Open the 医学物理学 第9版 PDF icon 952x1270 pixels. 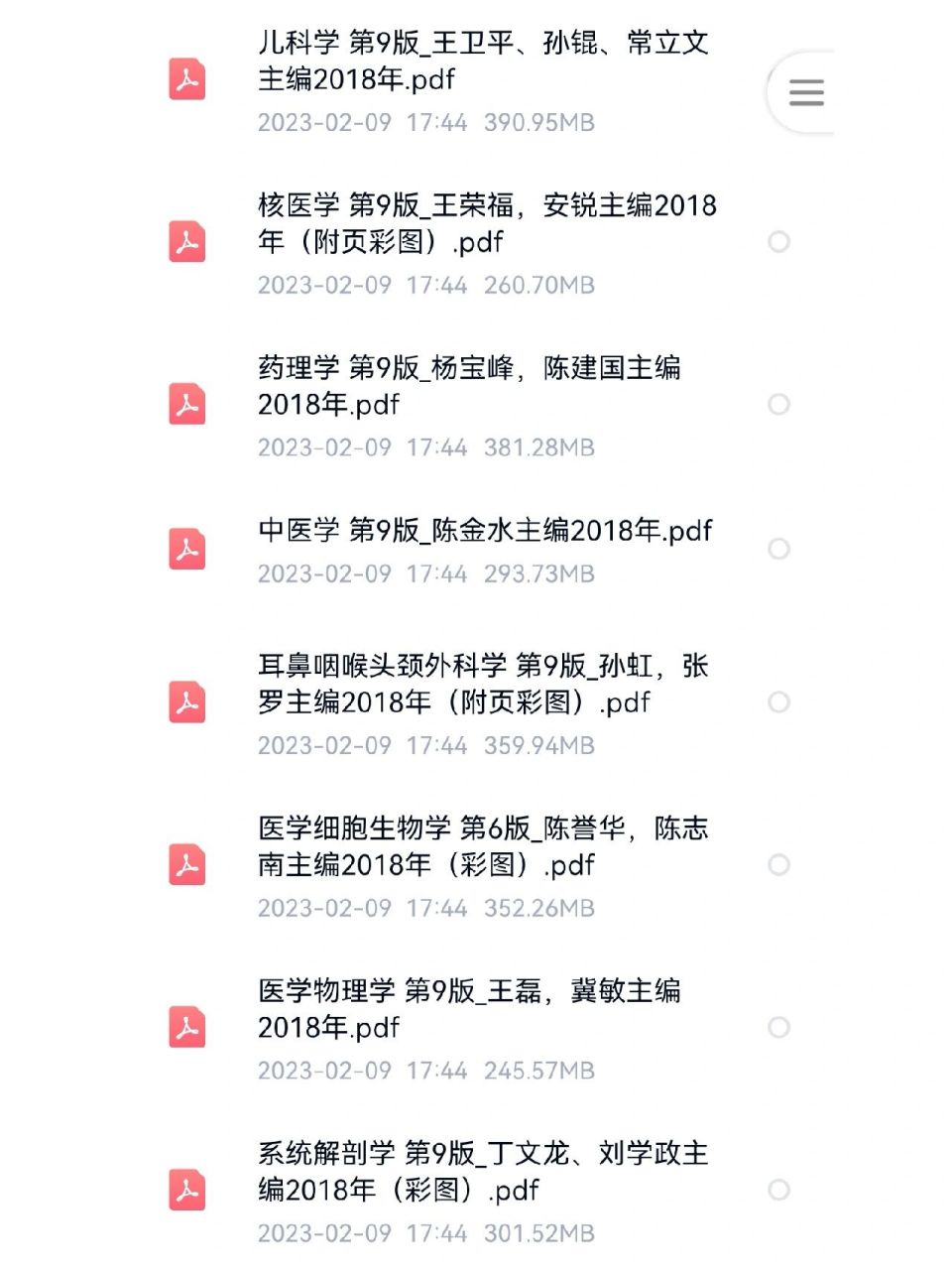click(187, 1027)
